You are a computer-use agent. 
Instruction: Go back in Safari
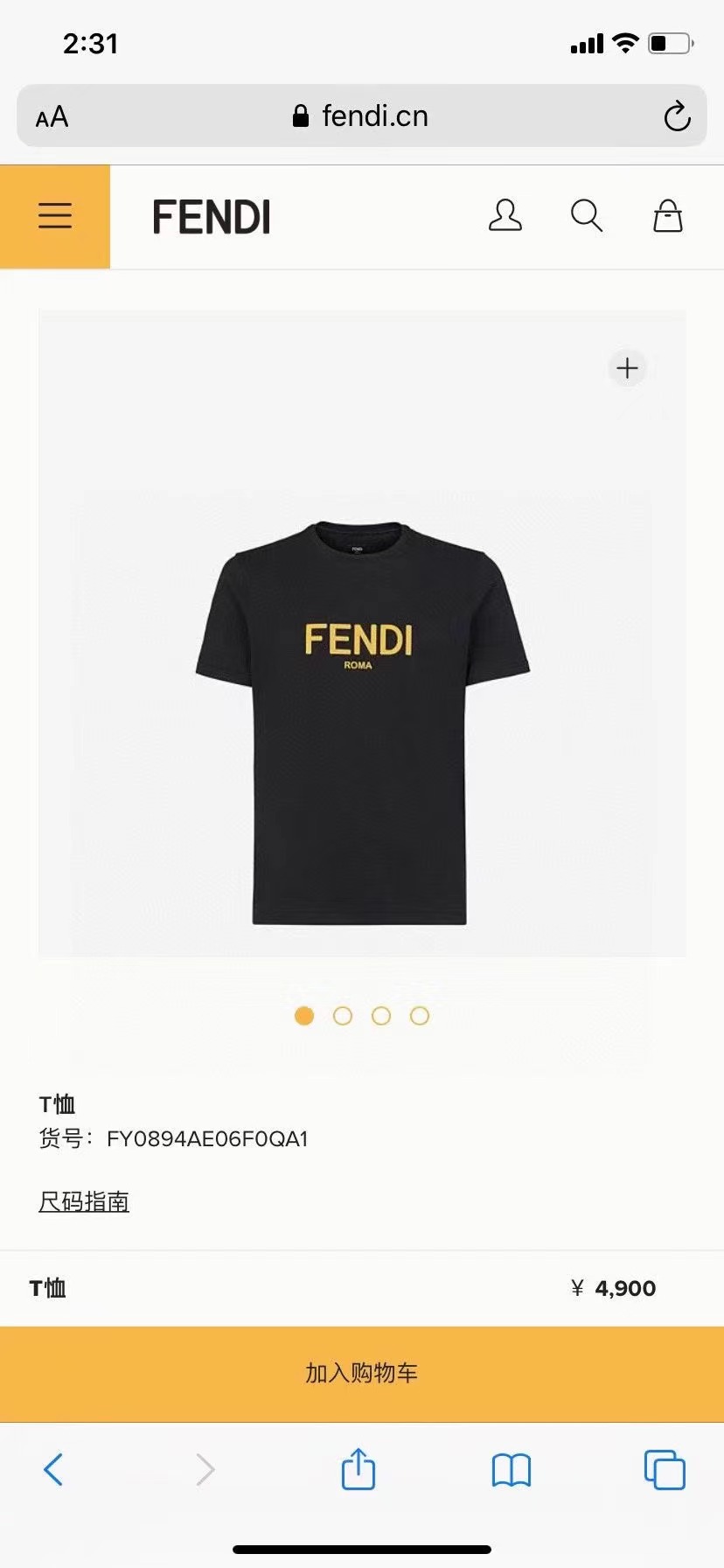[x=53, y=1469]
